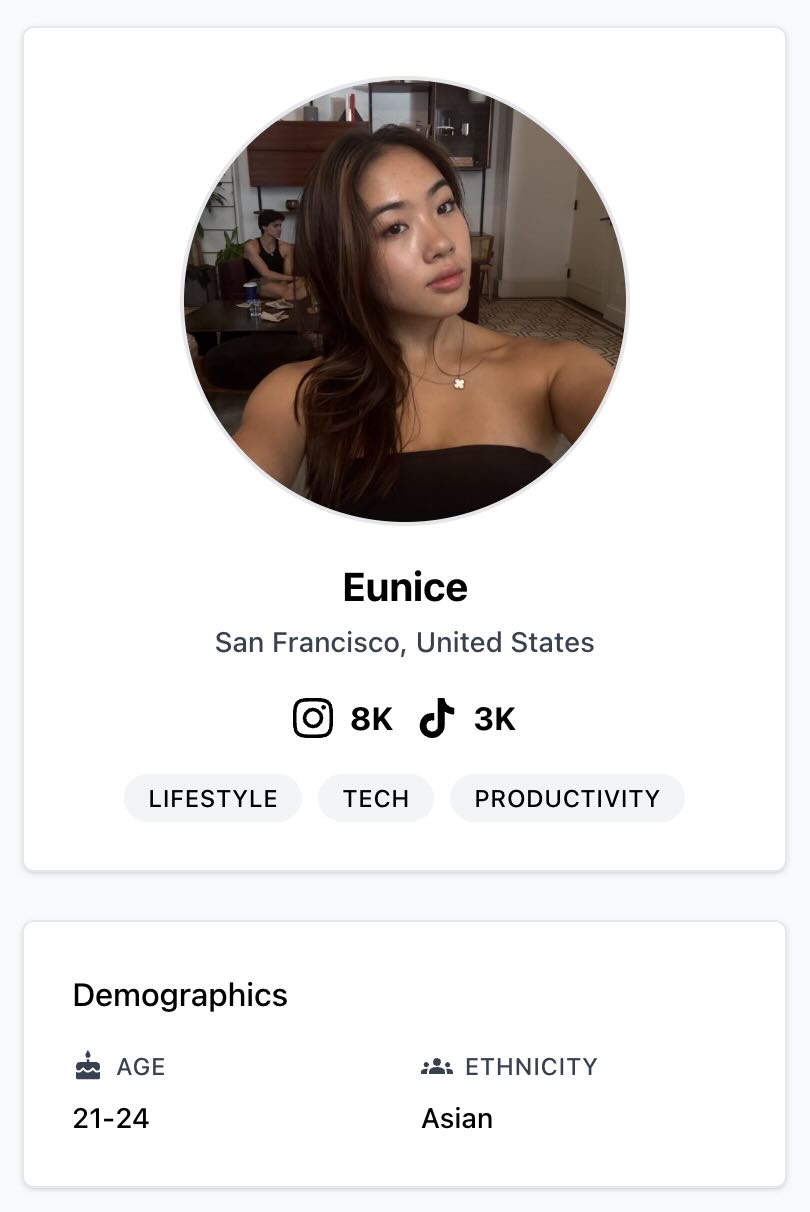Select the PRODUCTIVITY tag
This screenshot has height=1212, width=810.
567,798
